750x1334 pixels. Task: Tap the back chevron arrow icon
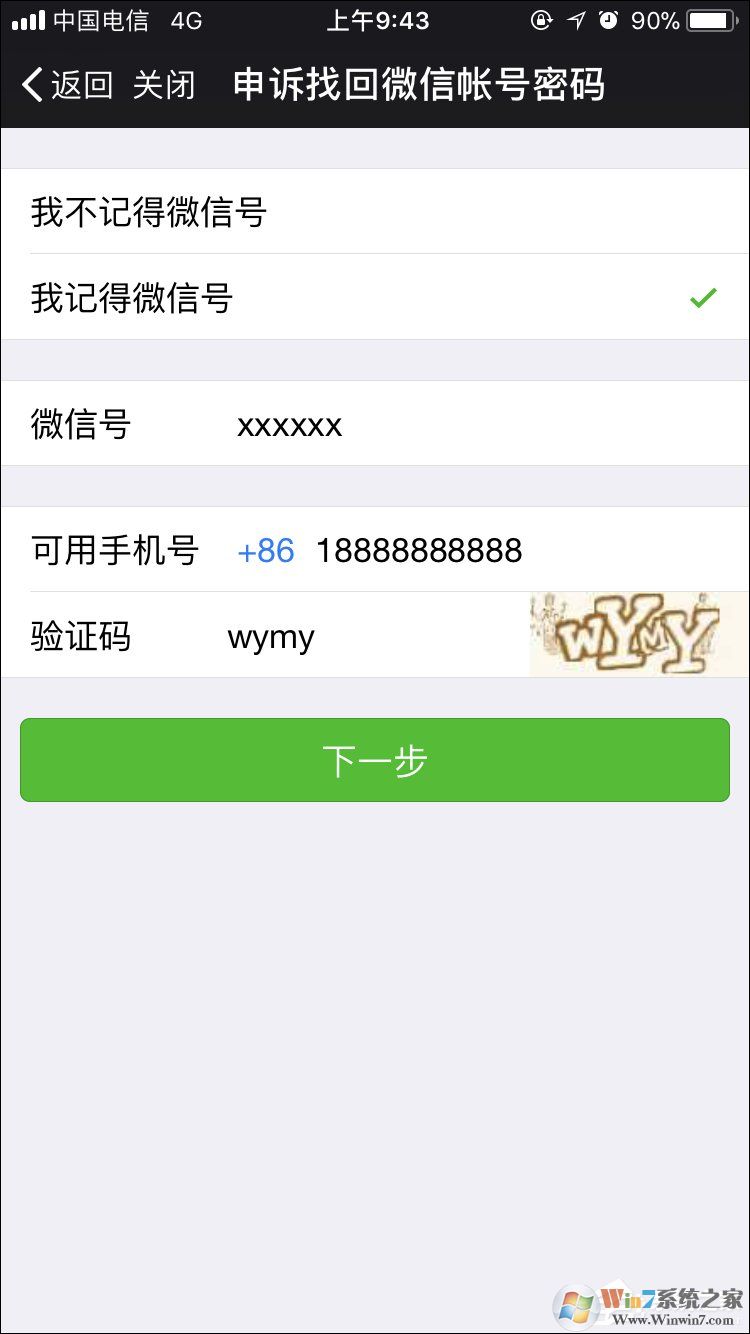pos(31,85)
